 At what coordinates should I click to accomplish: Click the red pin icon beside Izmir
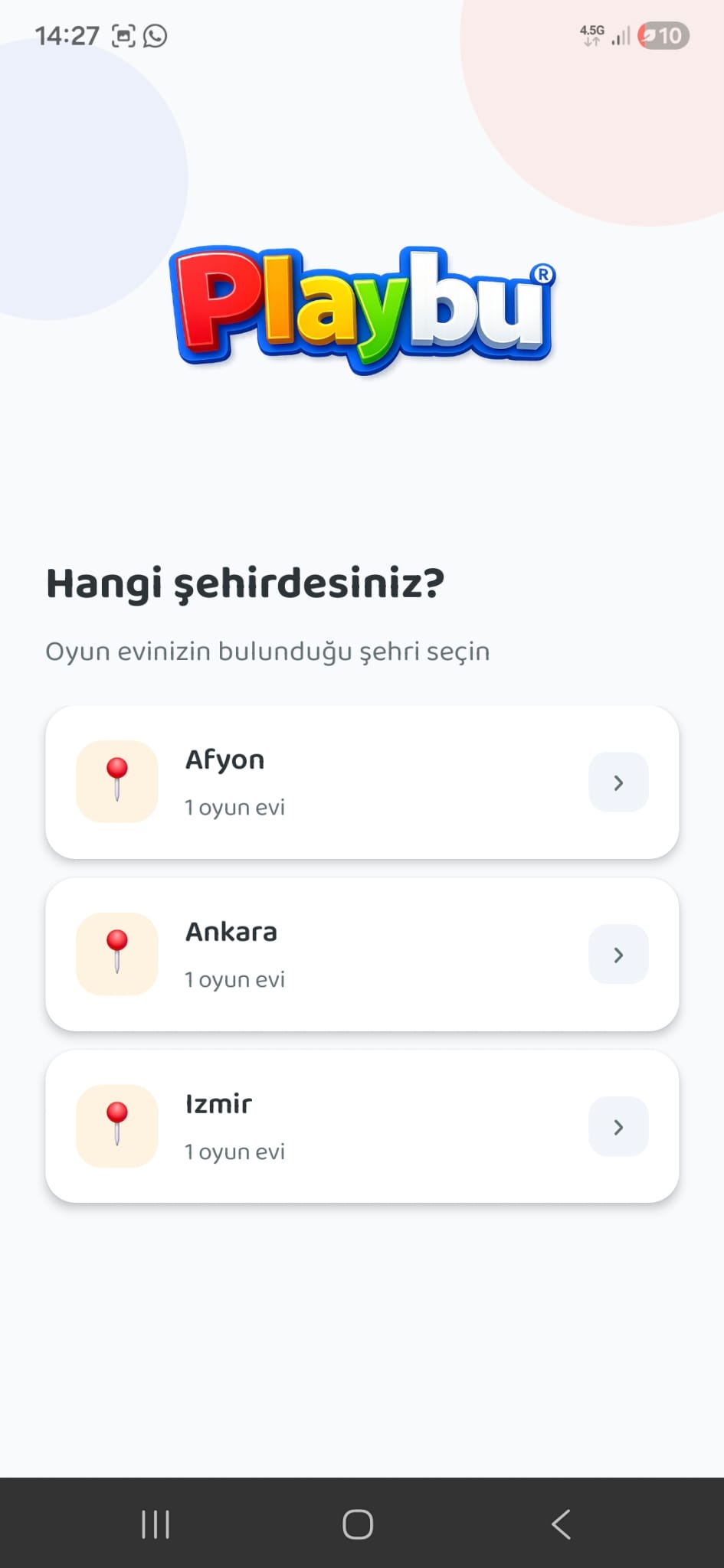click(x=116, y=1125)
